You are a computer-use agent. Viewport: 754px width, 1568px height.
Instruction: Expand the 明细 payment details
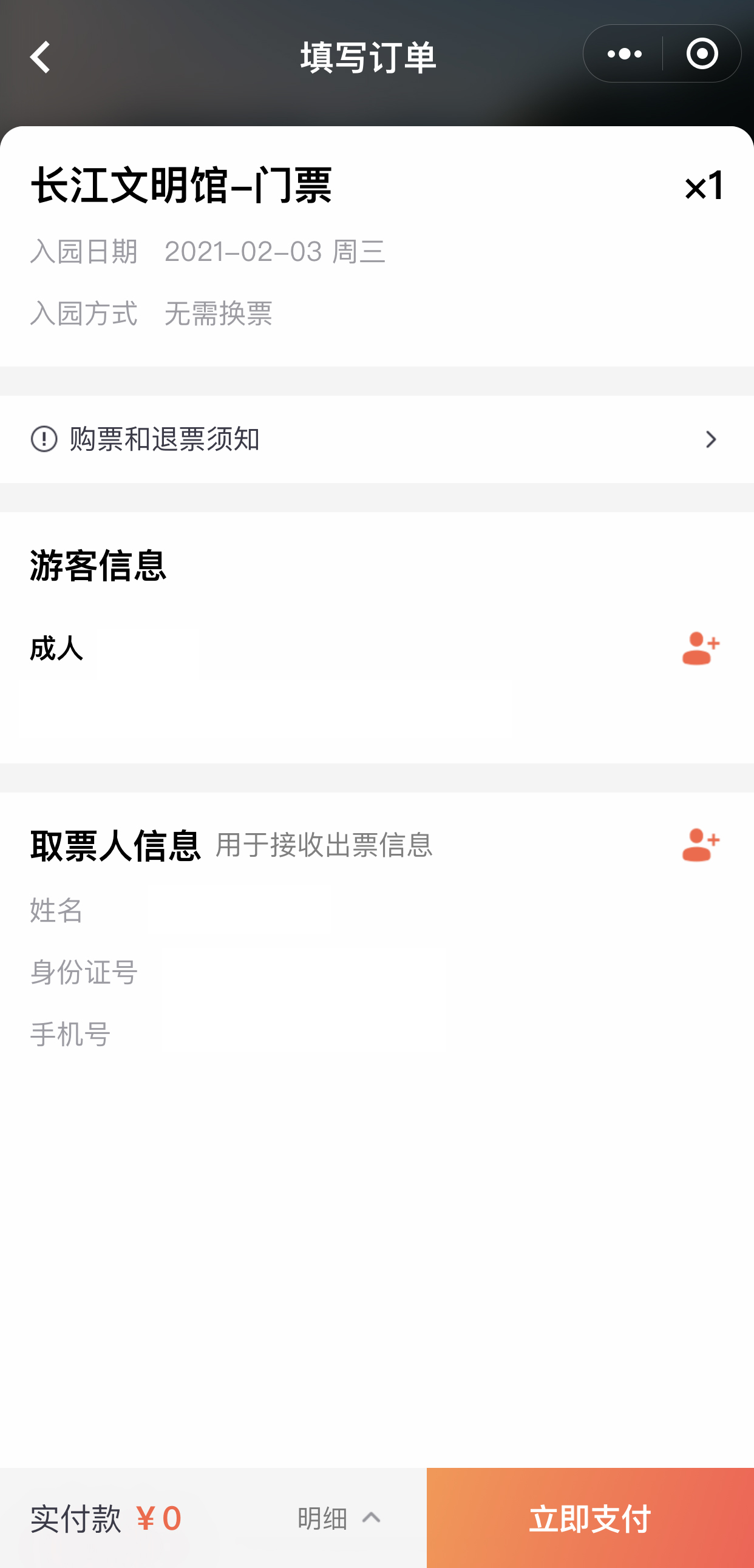click(x=339, y=1518)
